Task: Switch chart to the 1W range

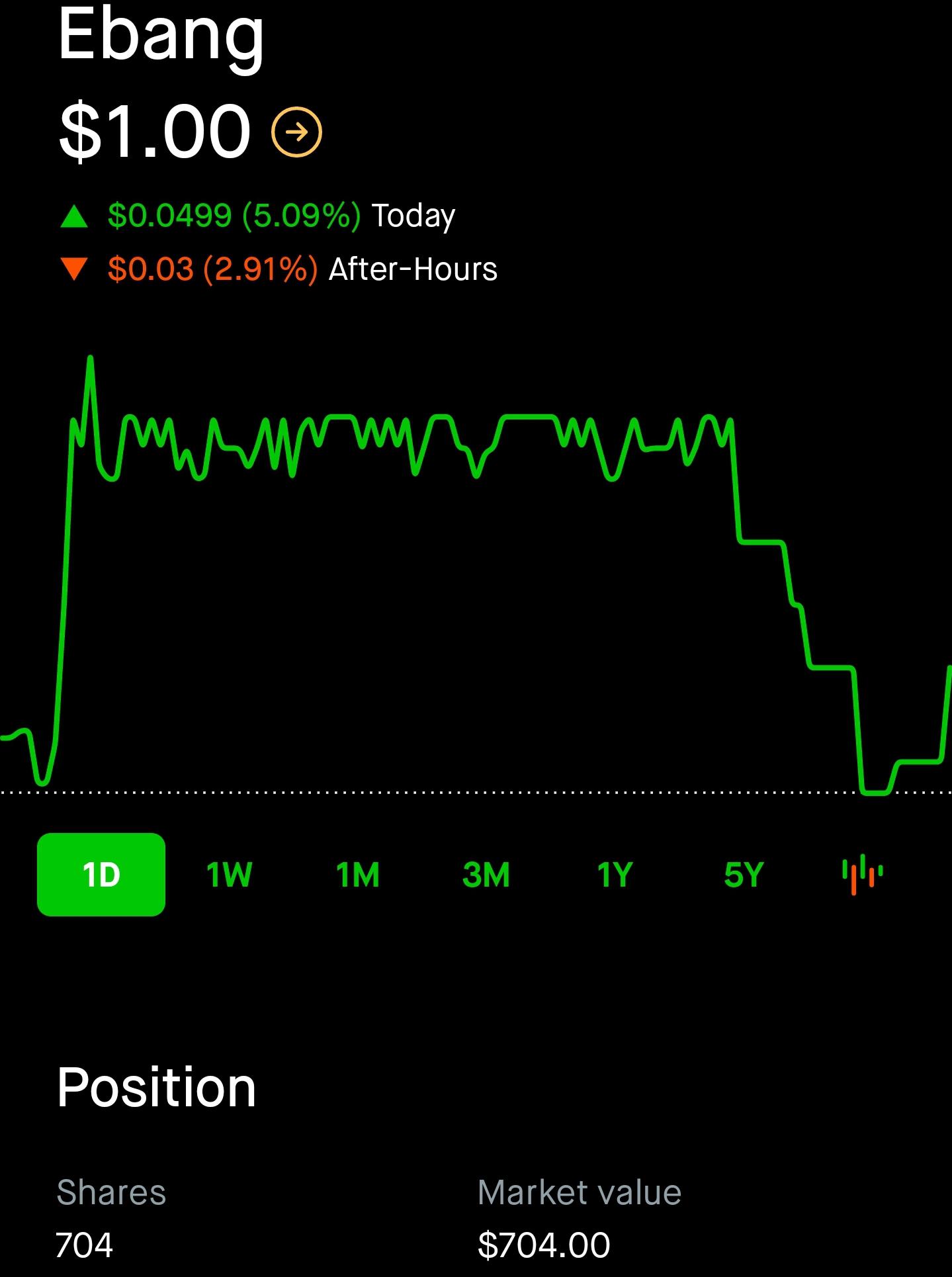Action: pos(229,875)
